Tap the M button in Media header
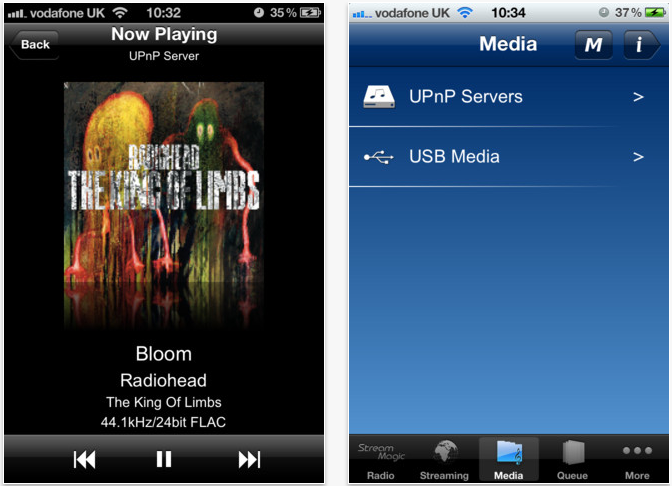This screenshot has height=486, width=672. coord(593,45)
